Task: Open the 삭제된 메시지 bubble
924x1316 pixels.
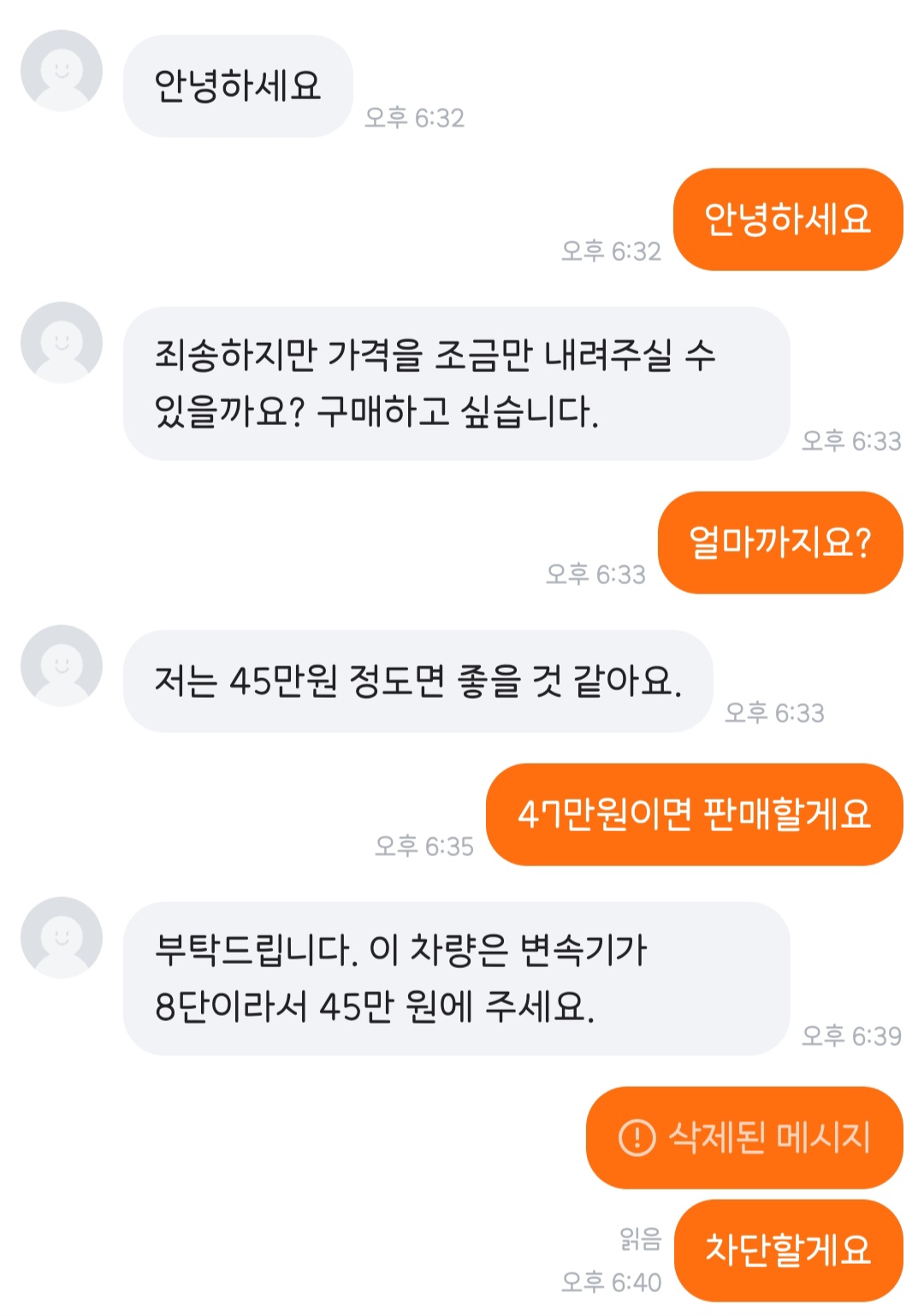Action: point(744,1137)
